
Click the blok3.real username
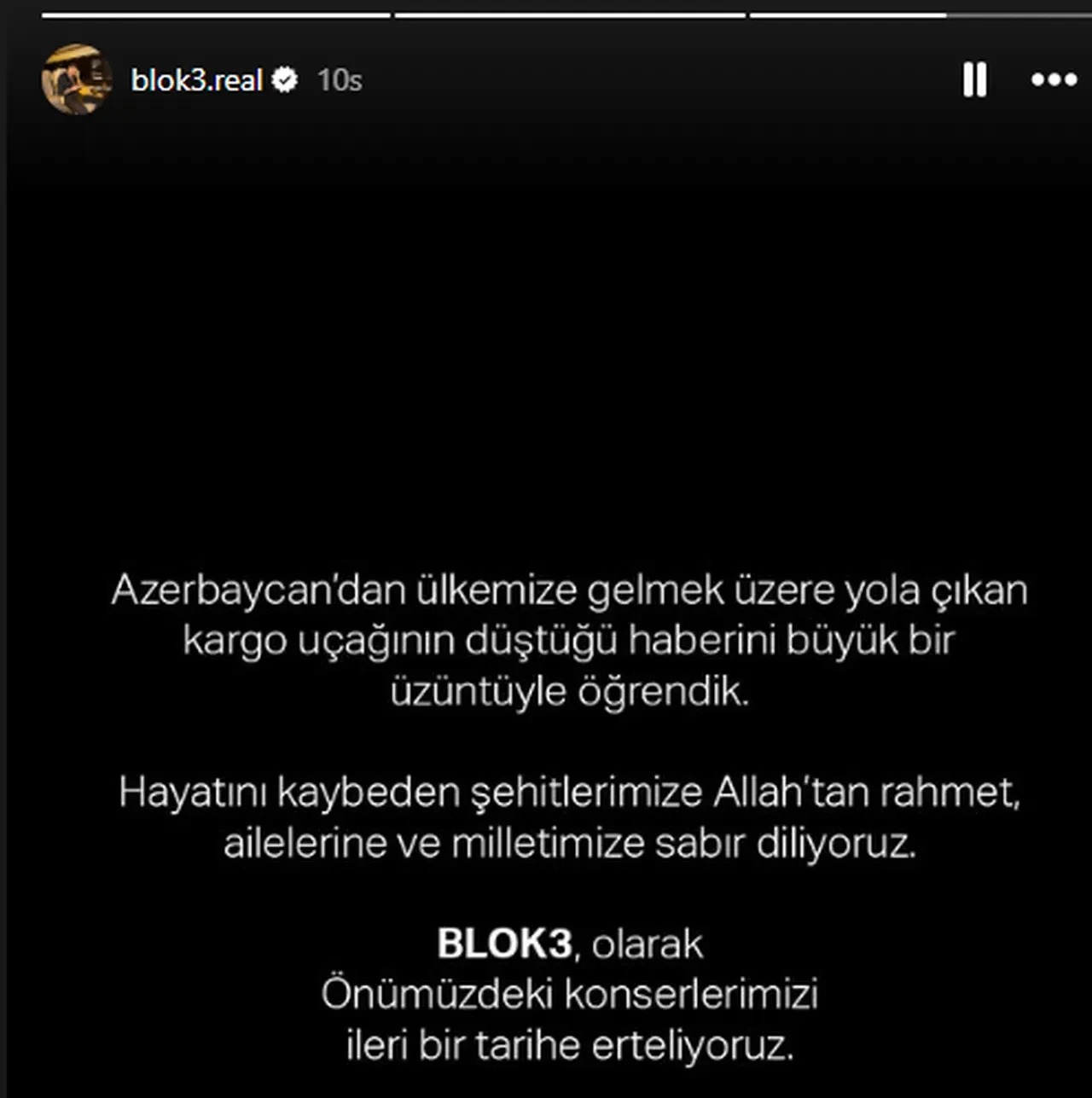click(x=196, y=80)
